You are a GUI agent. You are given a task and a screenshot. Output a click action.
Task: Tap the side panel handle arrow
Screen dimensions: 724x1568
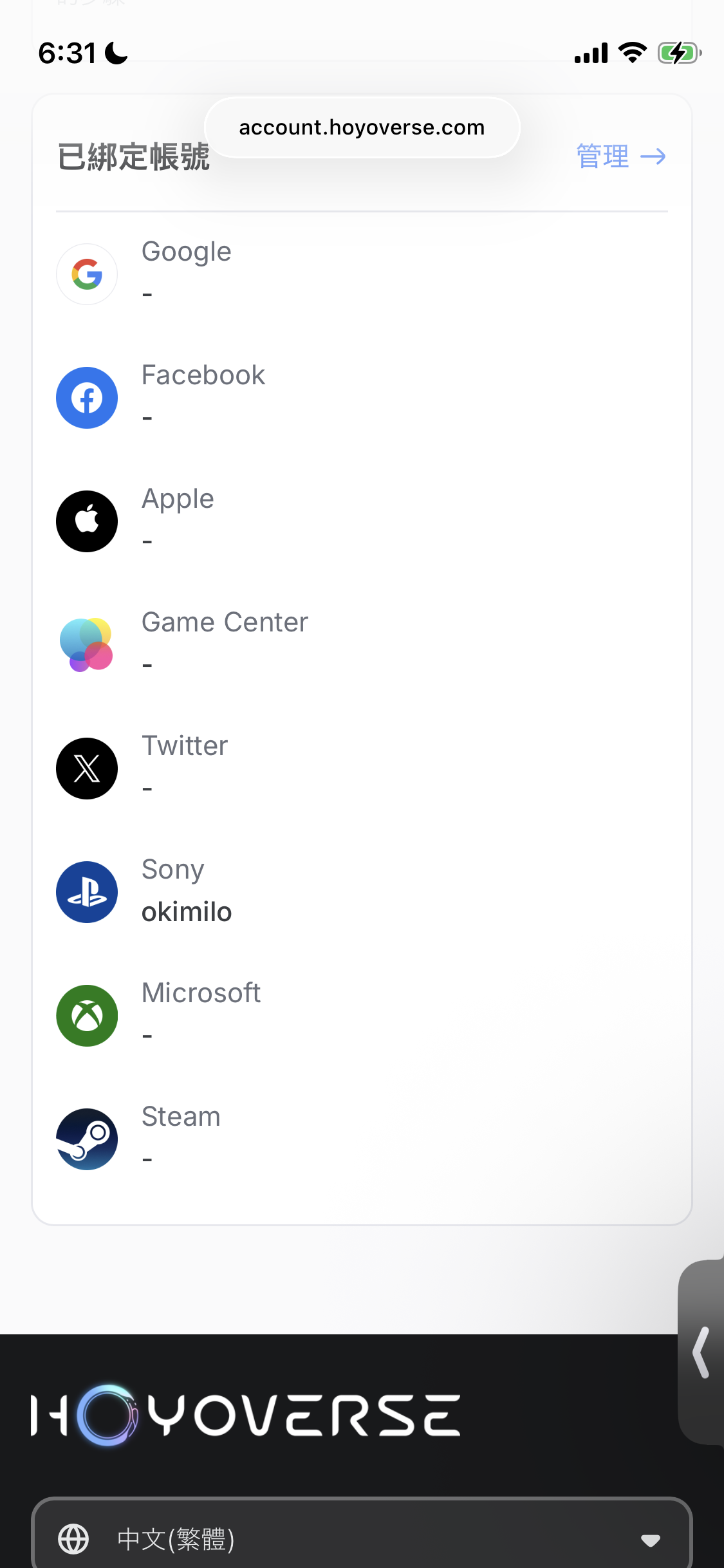coord(701,1352)
